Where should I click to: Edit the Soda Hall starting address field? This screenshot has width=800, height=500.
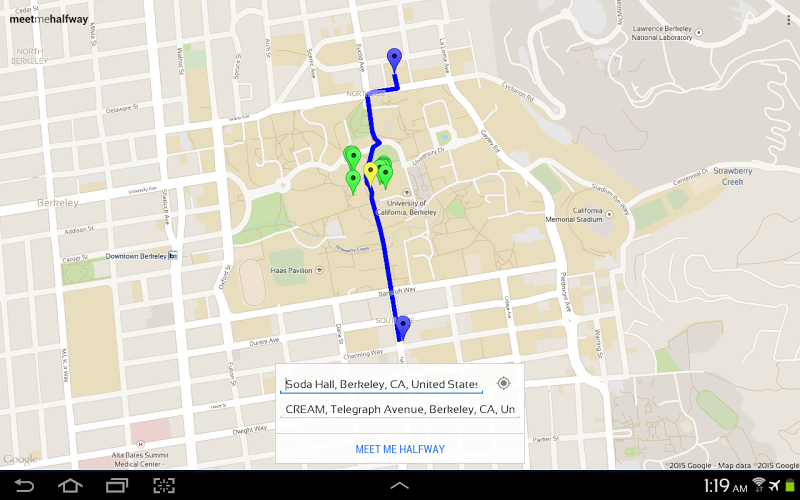381,384
